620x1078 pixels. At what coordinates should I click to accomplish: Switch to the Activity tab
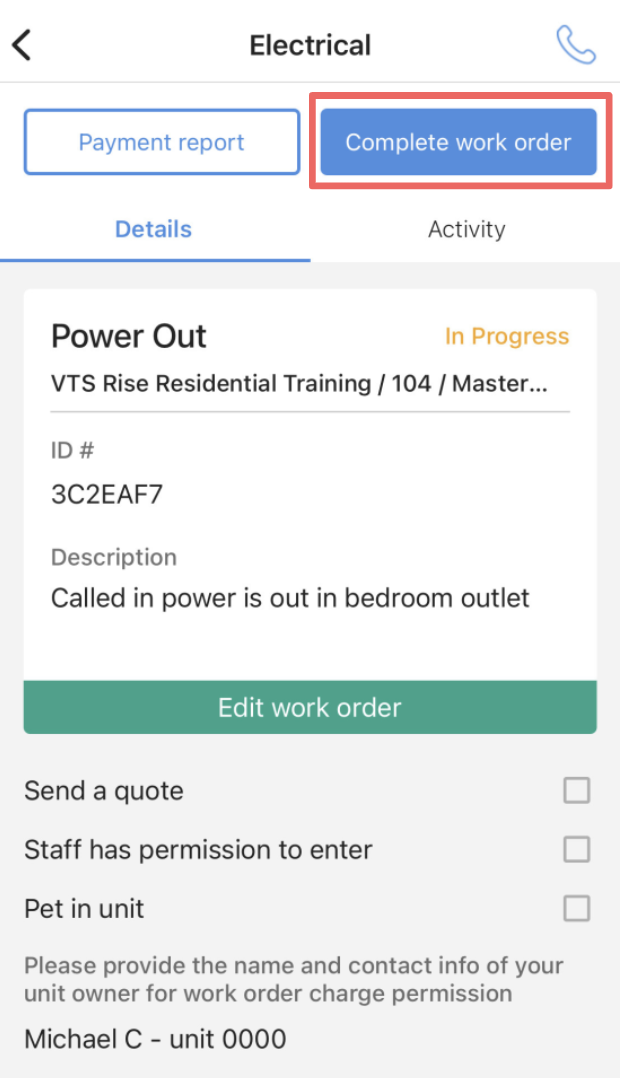466,229
